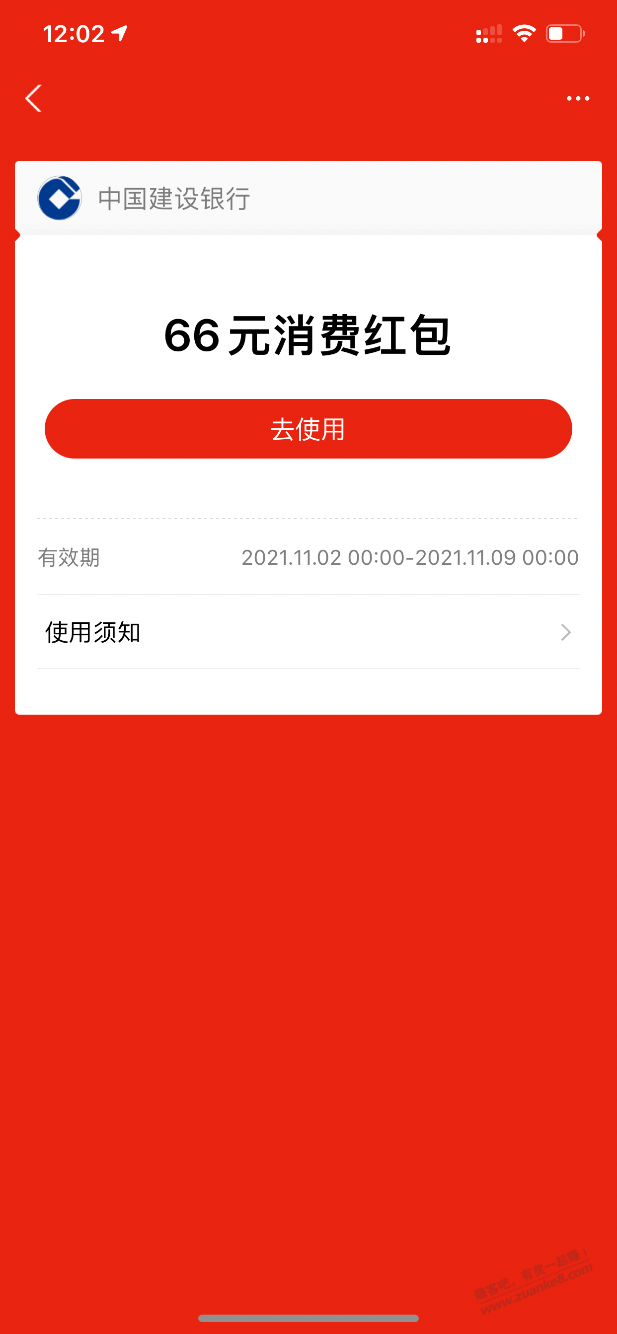617x1334 pixels.
Task: Tap the red 去使用 button
Action: (308, 429)
